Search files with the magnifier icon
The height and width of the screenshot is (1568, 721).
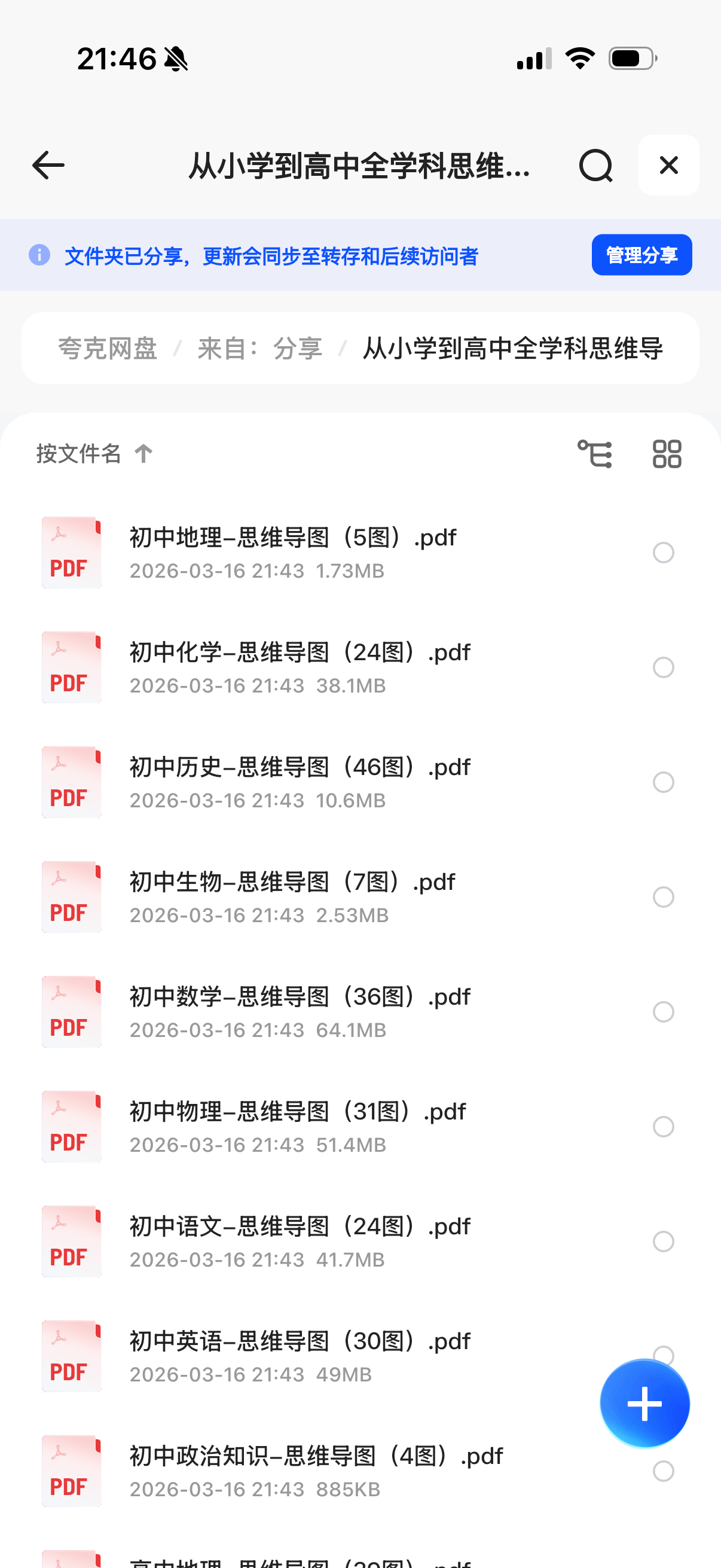point(595,165)
